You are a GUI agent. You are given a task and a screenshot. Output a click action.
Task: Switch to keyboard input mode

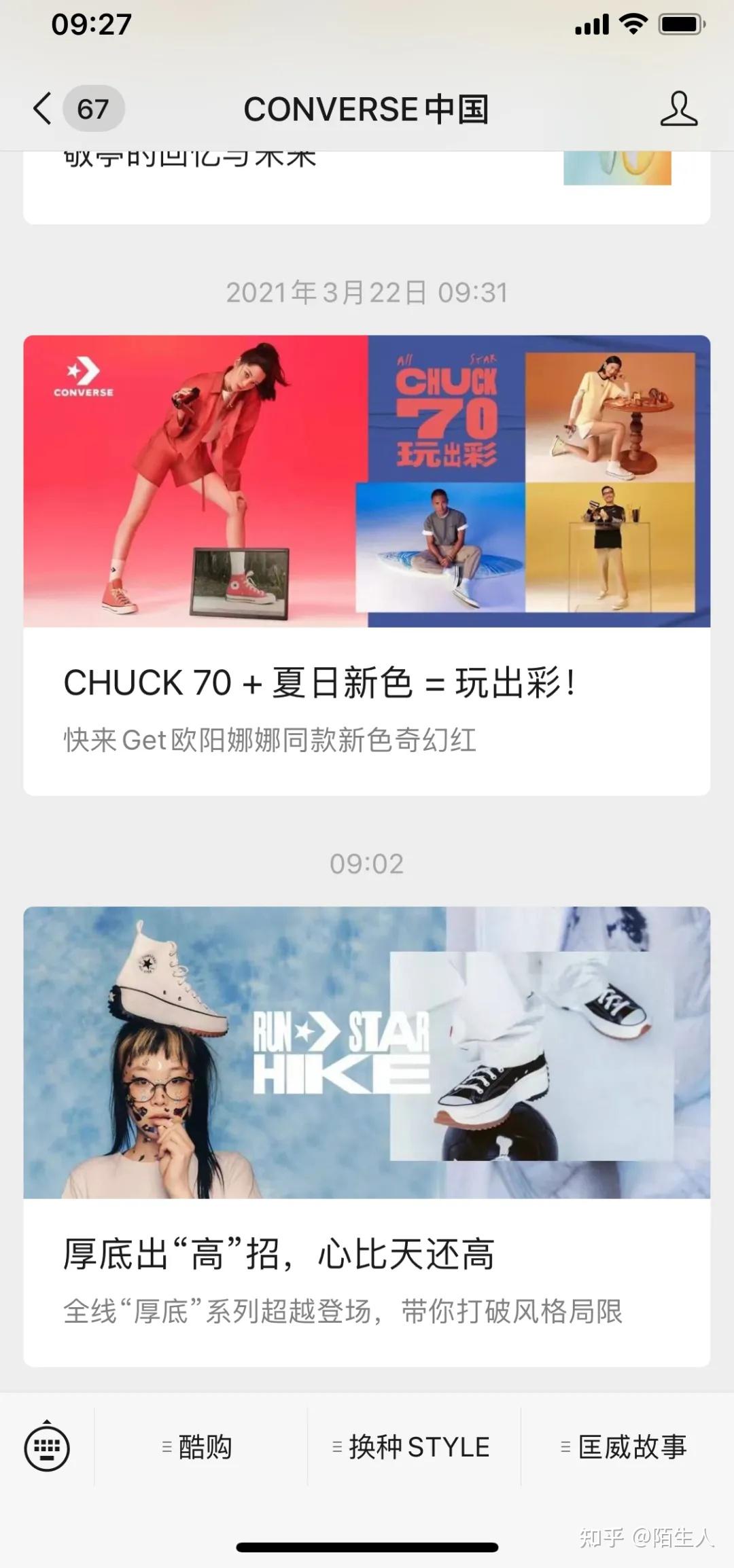[x=47, y=1447]
